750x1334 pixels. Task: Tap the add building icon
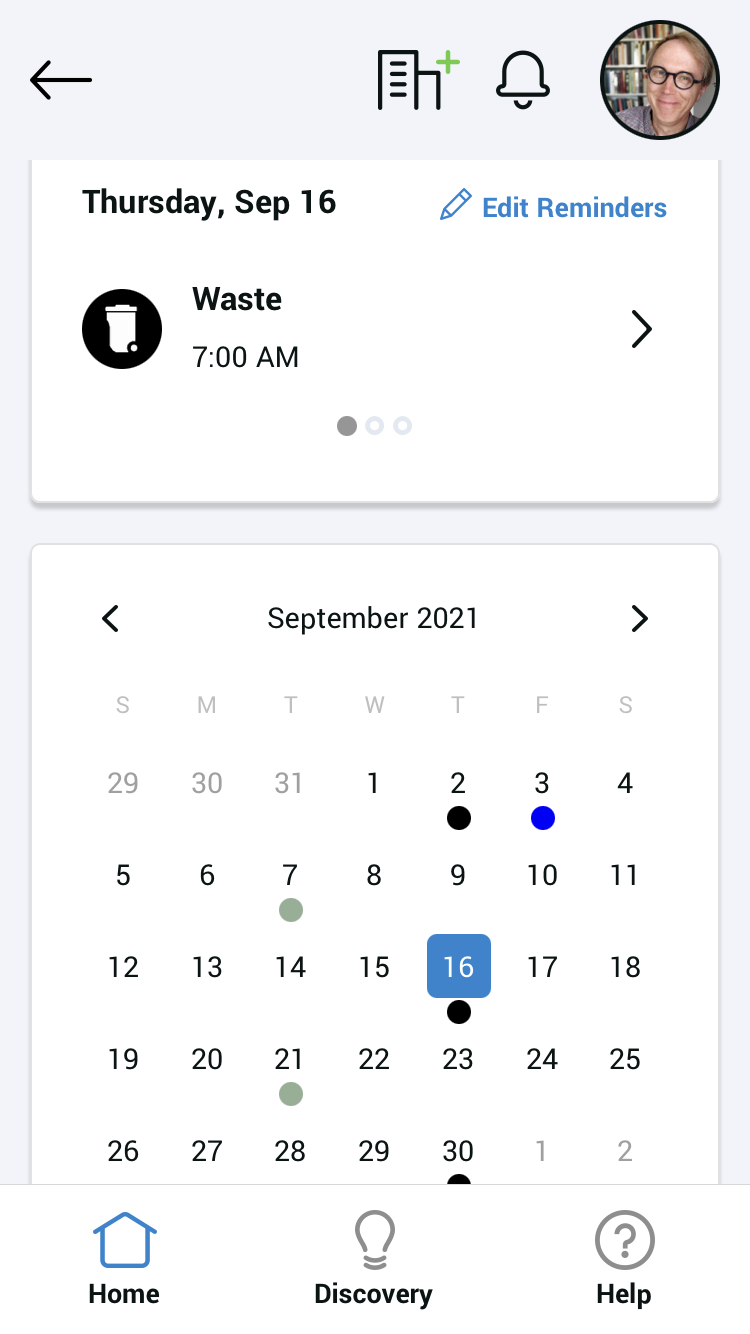pos(417,80)
